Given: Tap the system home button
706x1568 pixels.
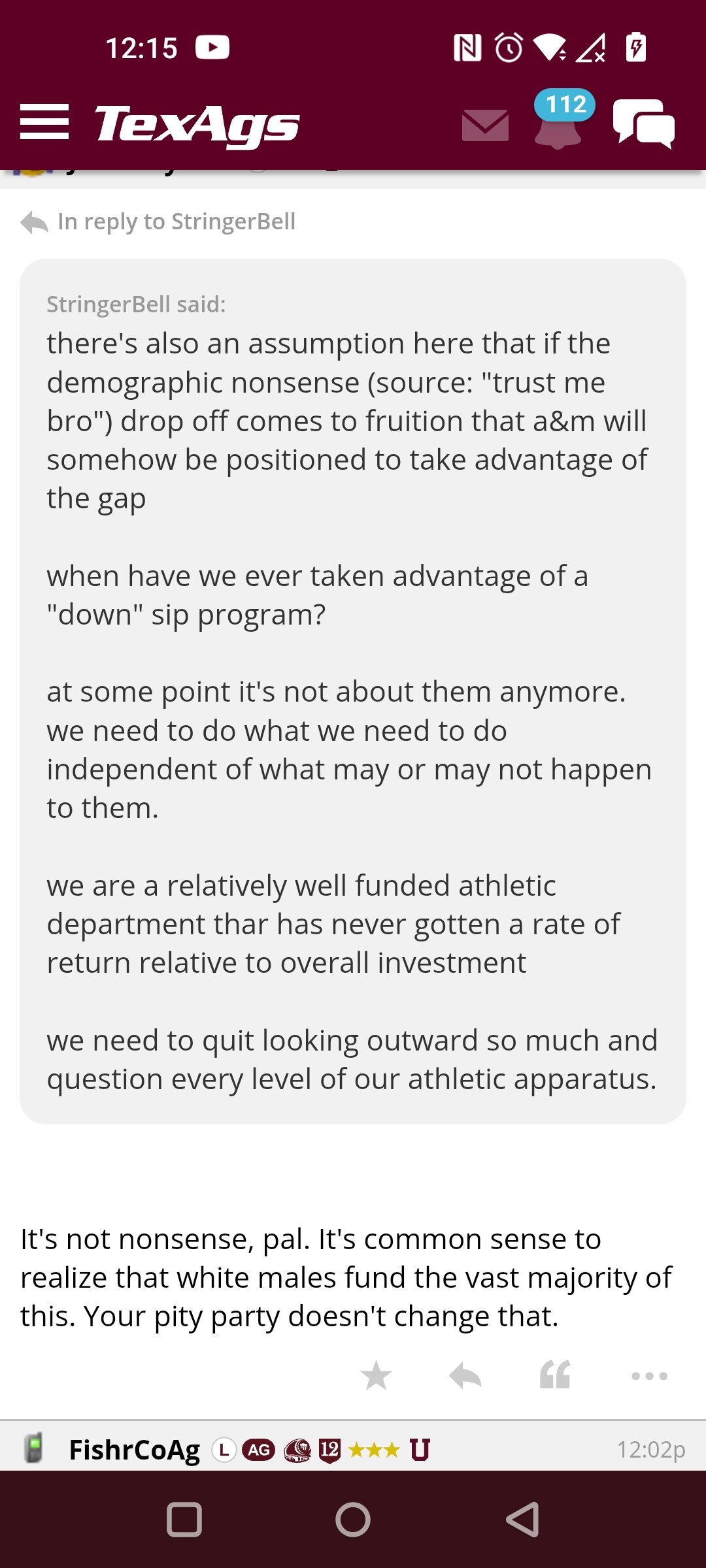Looking at the screenshot, I should [353, 1520].
